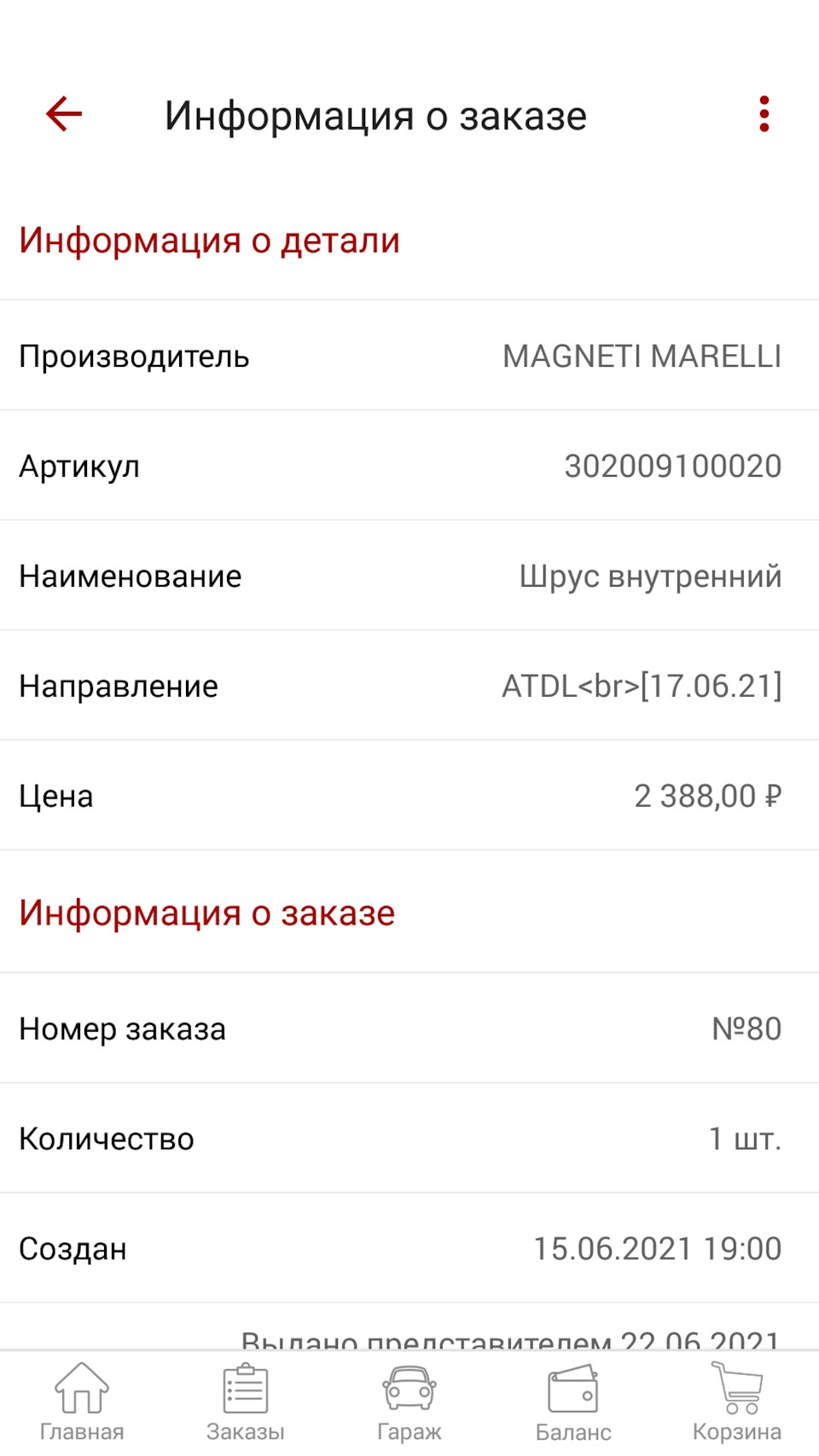The height and width of the screenshot is (1456, 819).
Task: Open the Баланс tab
Action: click(x=573, y=1403)
